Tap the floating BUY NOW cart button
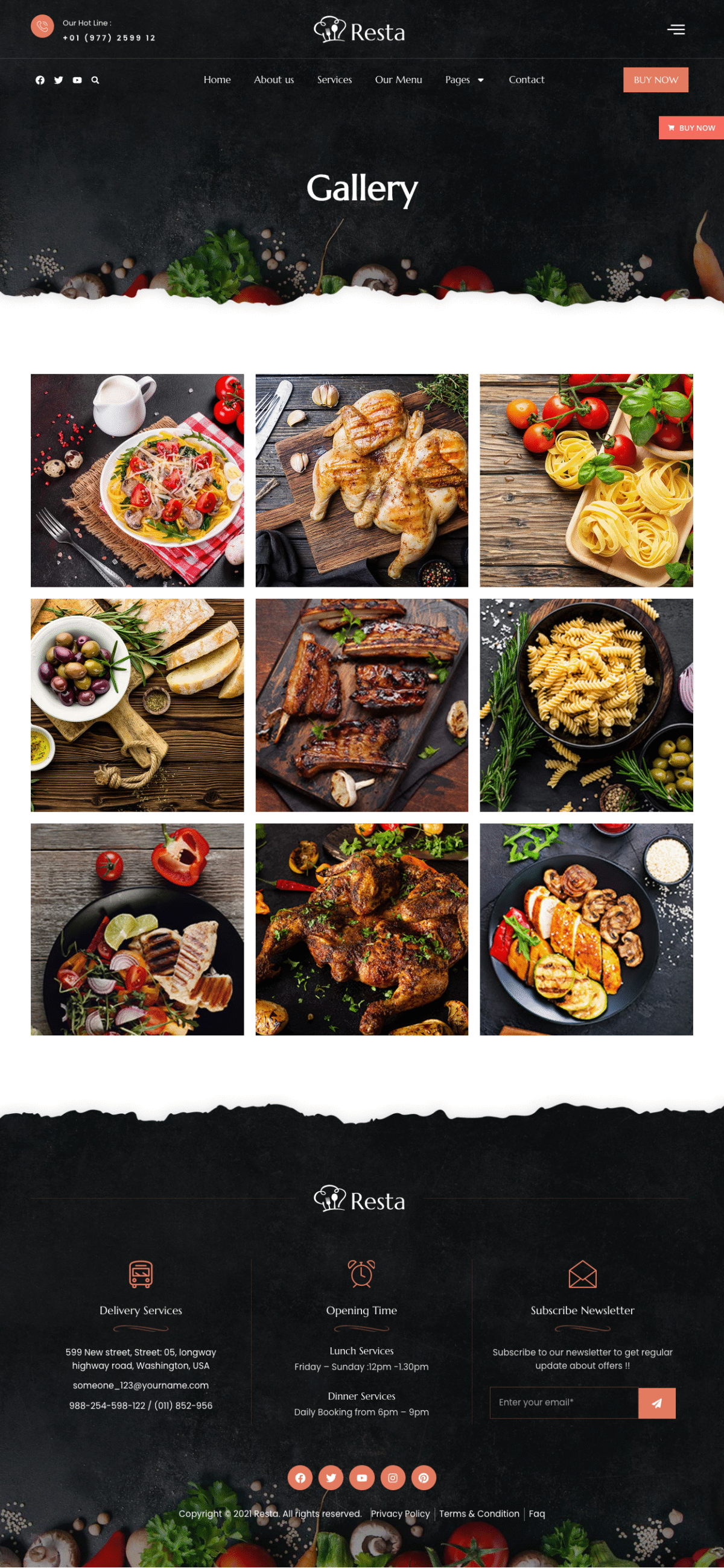Viewport: 724px width, 1568px height. click(691, 128)
